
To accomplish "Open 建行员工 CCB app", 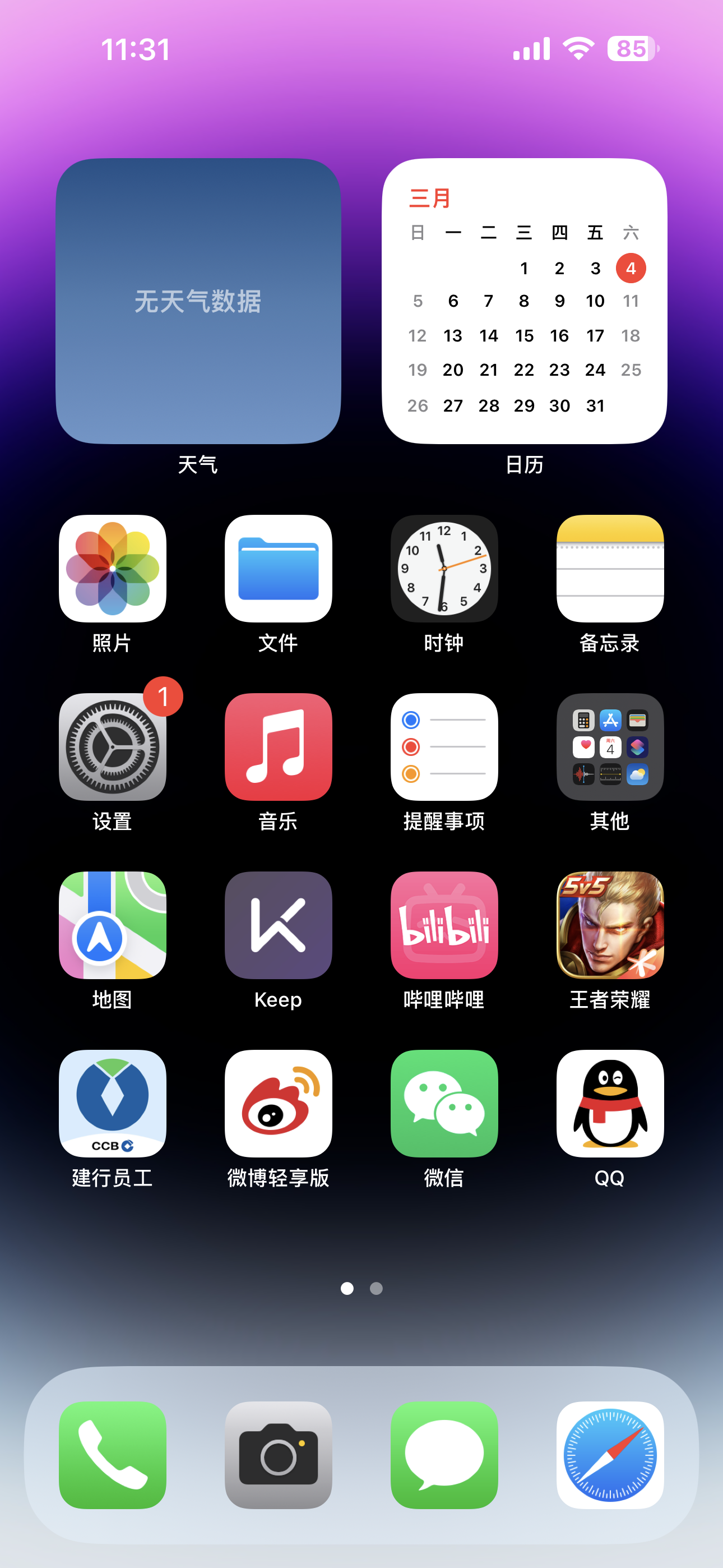I will click(x=113, y=1104).
